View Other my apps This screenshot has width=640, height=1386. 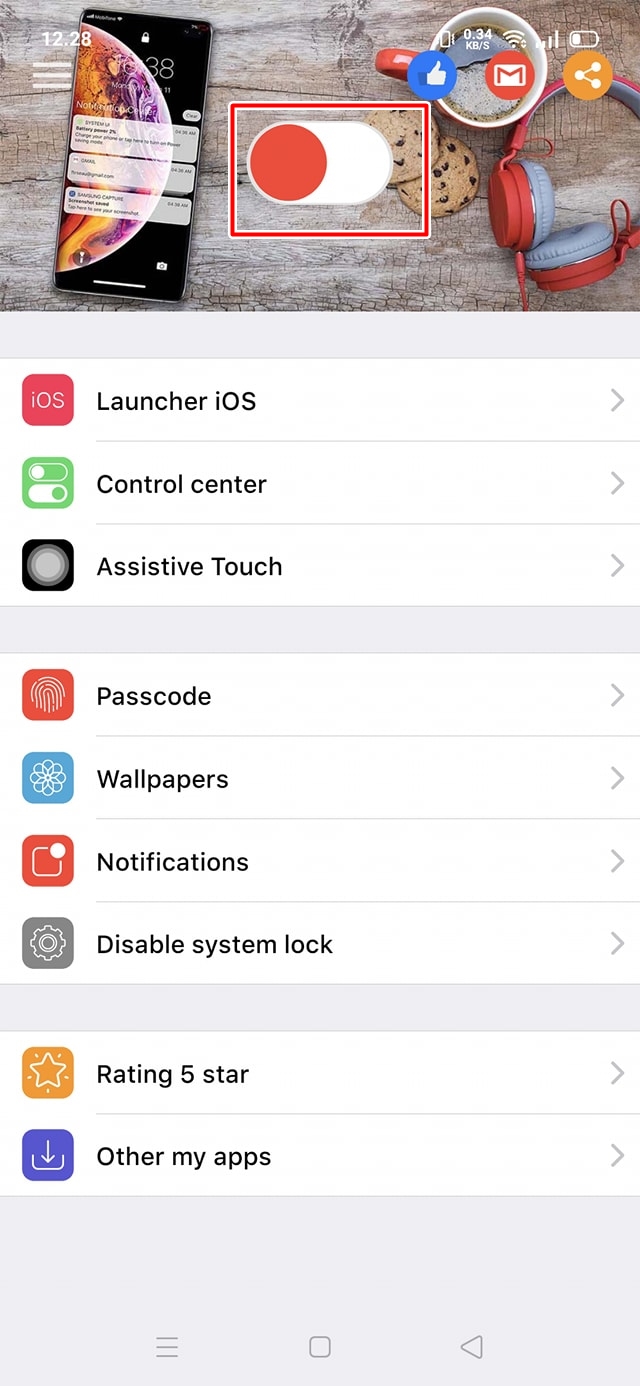pyautogui.click(x=320, y=1157)
